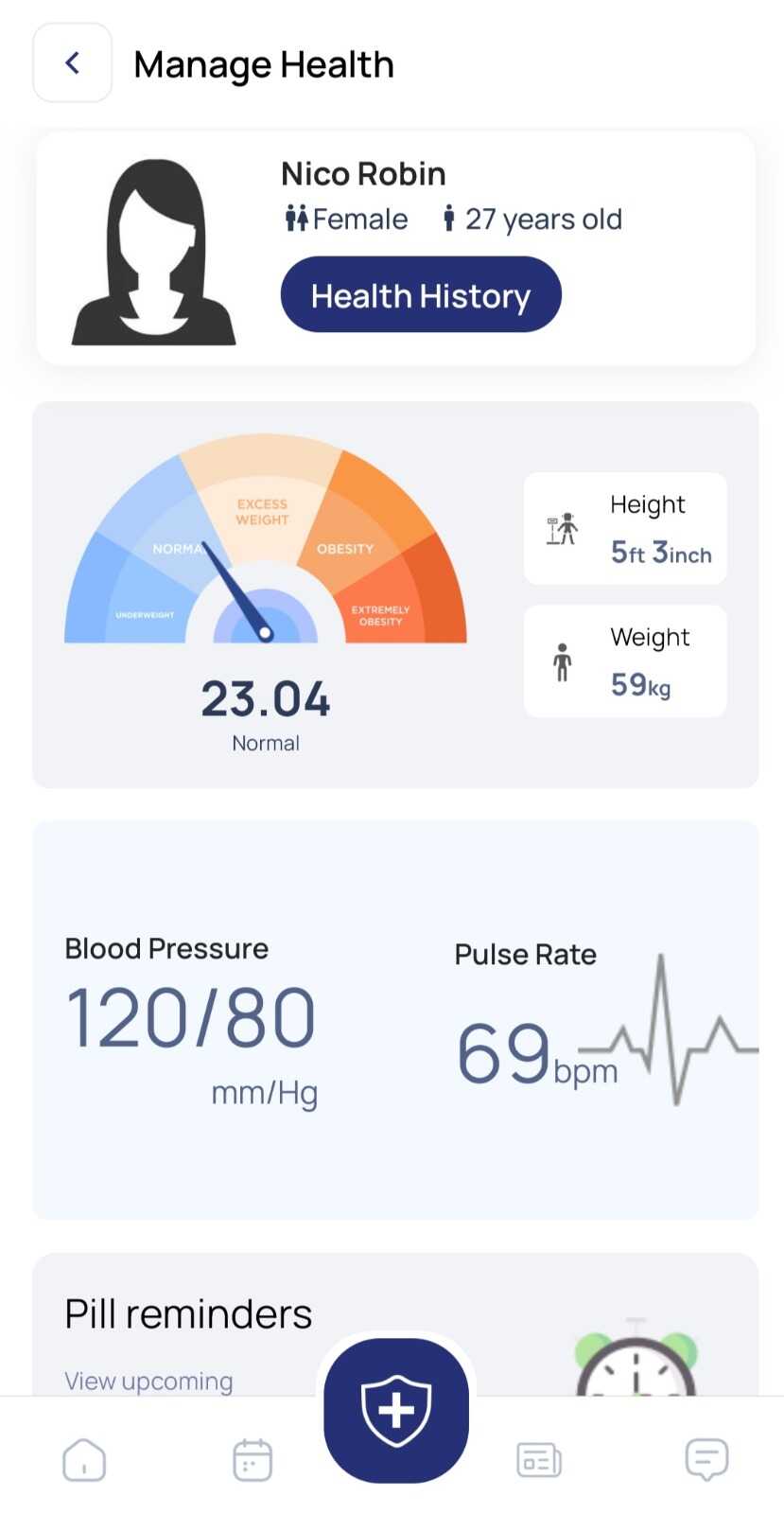
Task: Select the calendar icon in bottom navigation
Action: (252, 1459)
